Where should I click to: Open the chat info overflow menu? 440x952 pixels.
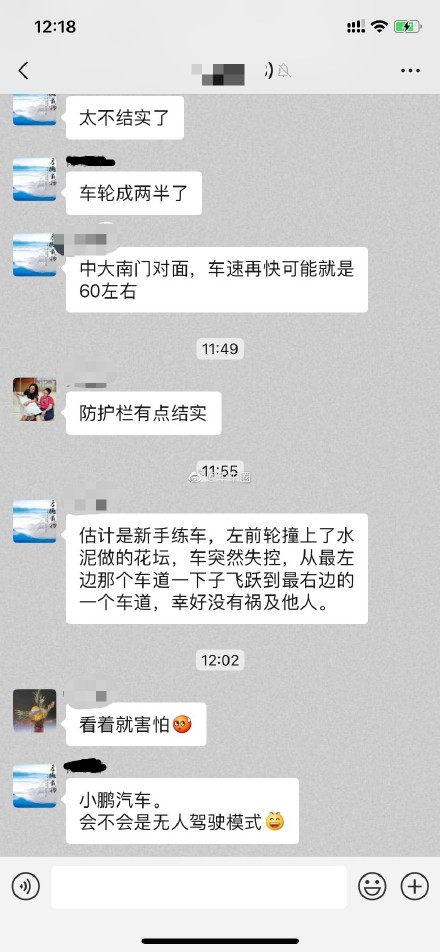coord(410,71)
